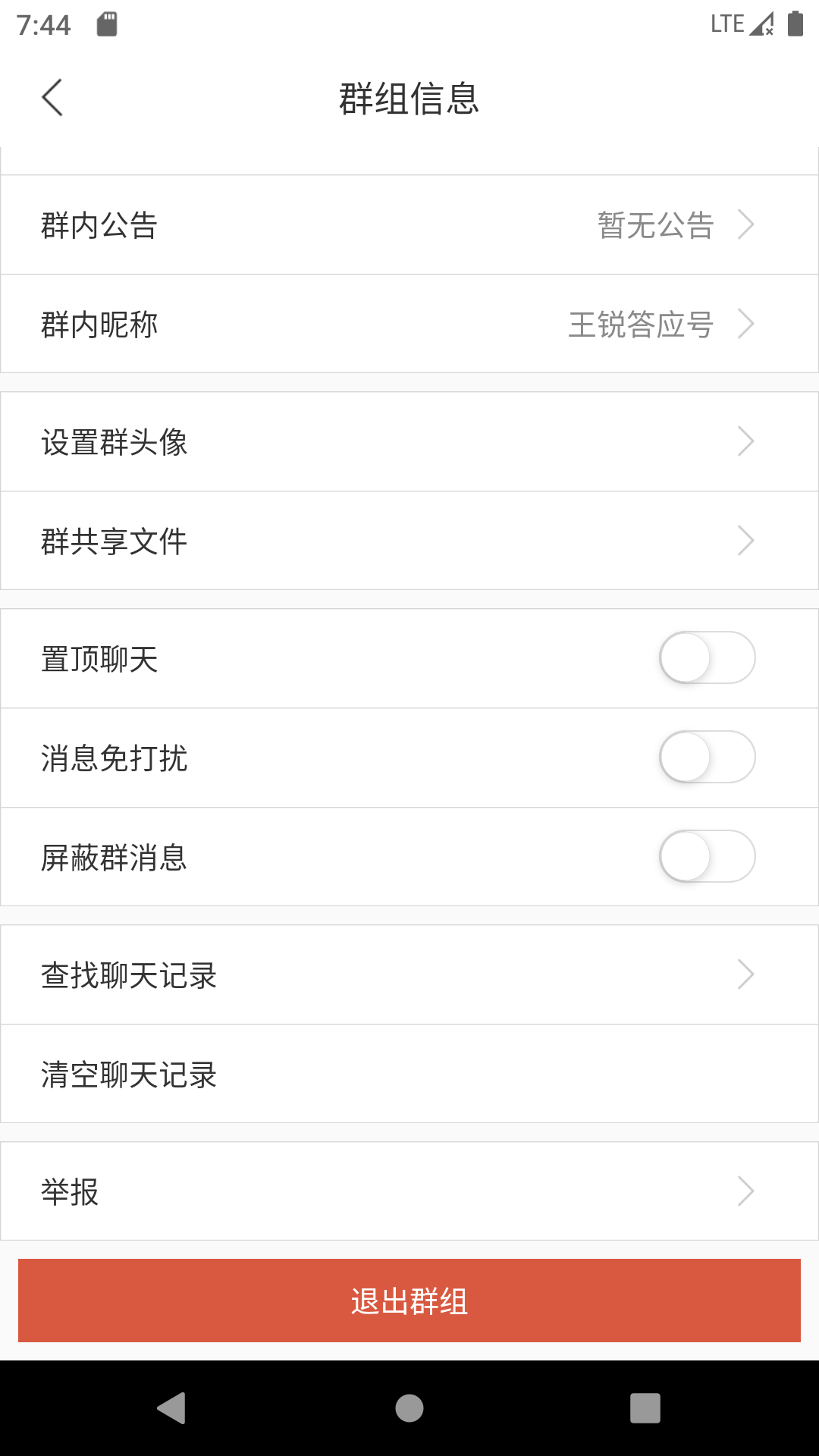Enable the 置顶聊天 switch
This screenshot has height=1456, width=819.
(x=707, y=658)
